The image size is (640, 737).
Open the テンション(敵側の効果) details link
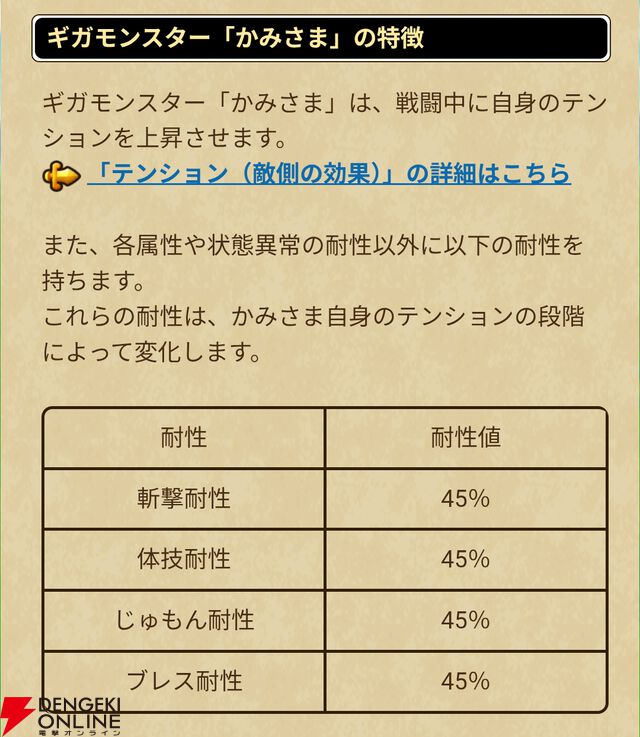(x=329, y=174)
